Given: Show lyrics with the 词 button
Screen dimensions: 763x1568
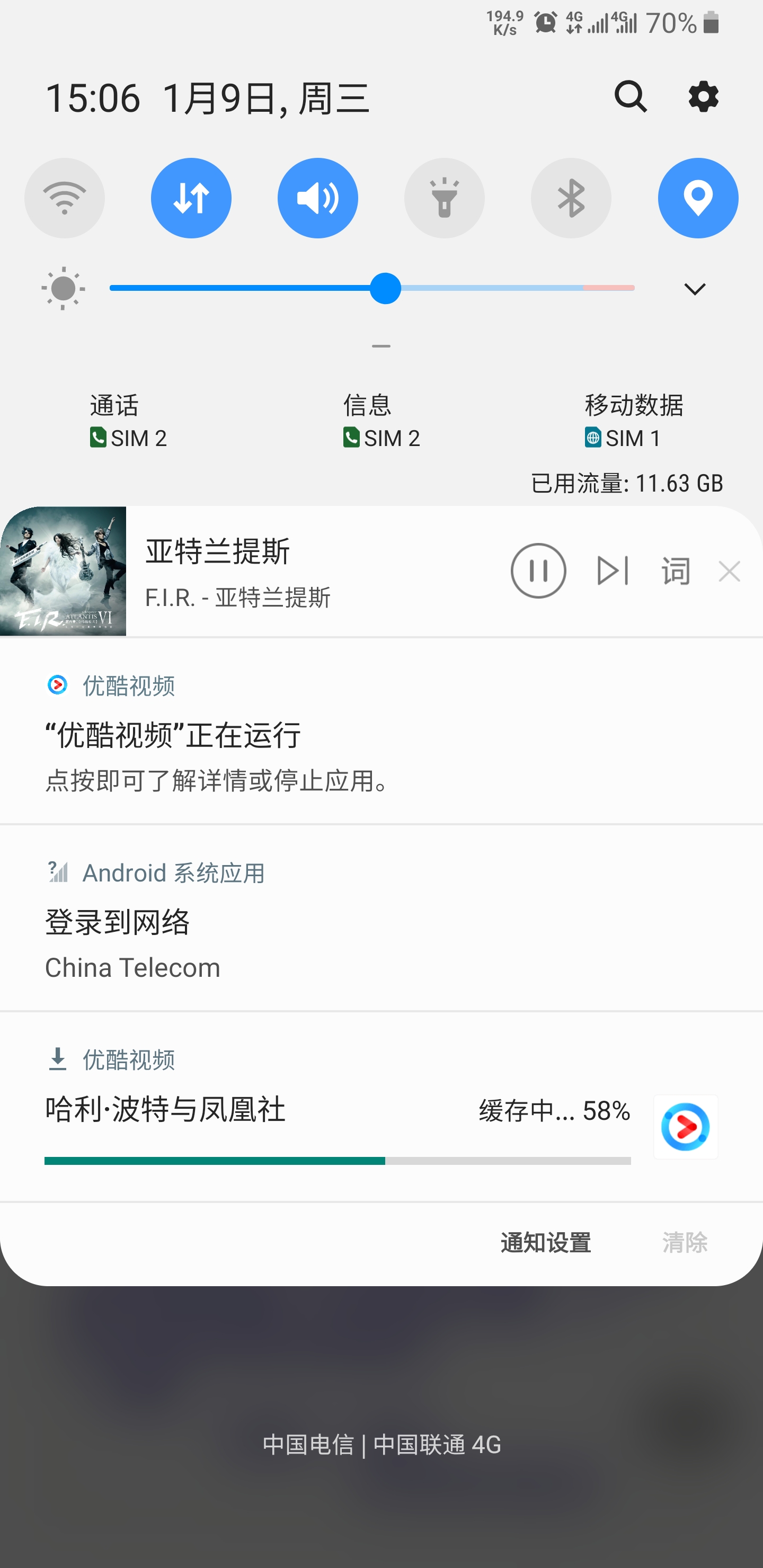Looking at the screenshot, I should (x=676, y=571).
